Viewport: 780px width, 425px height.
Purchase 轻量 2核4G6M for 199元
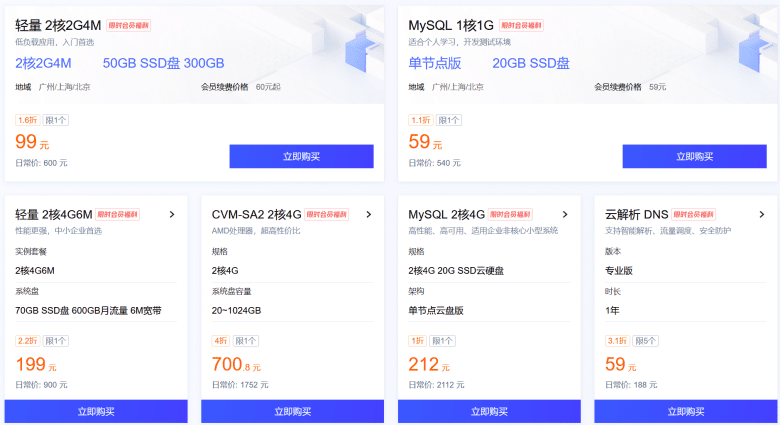pos(96,411)
